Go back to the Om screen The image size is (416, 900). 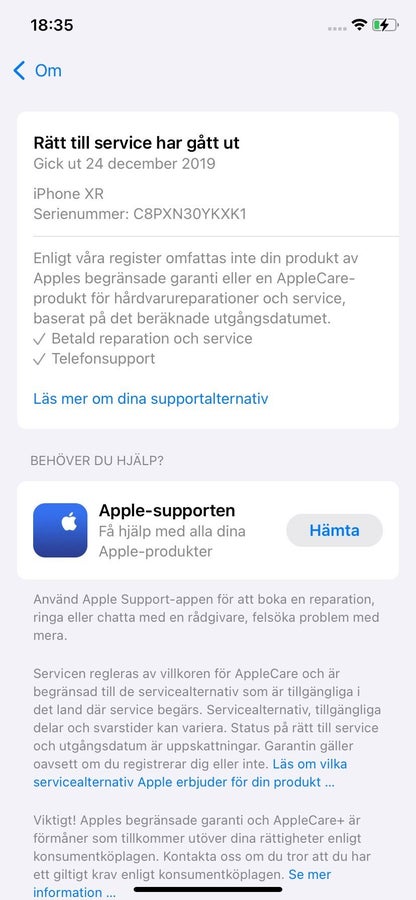coord(37,71)
